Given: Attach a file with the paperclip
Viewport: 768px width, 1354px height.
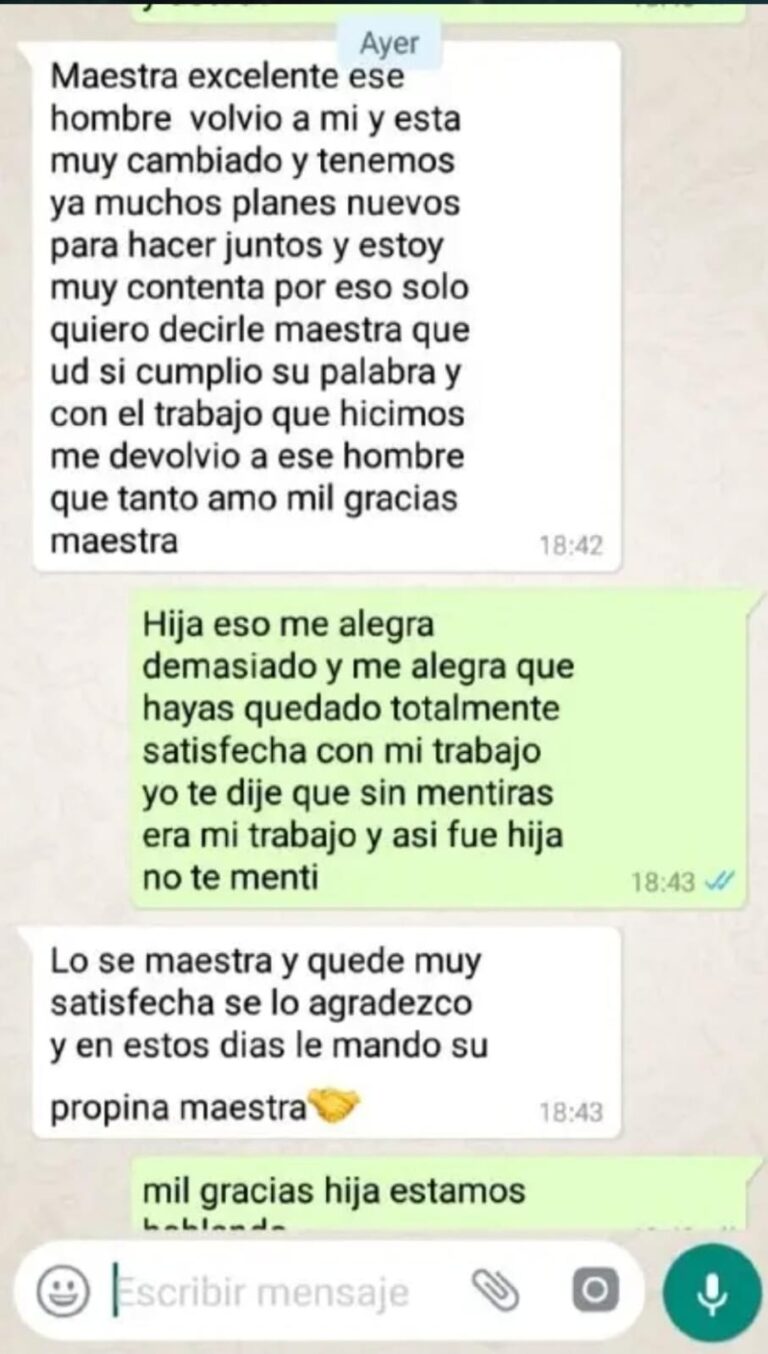Looking at the screenshot, I should pyautogui.click(x=496, y=1292).
